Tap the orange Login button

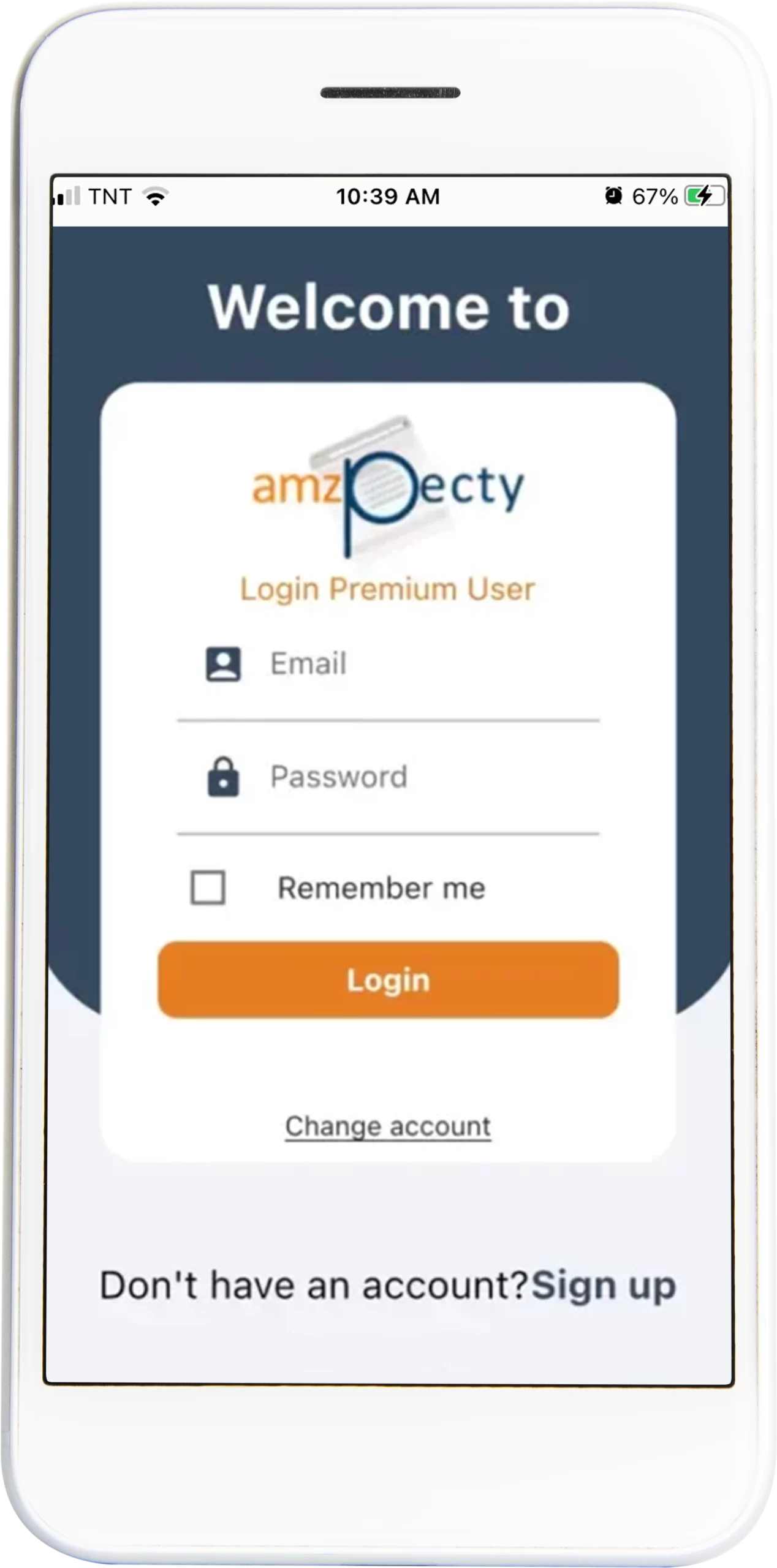click(x=388, y=980)
